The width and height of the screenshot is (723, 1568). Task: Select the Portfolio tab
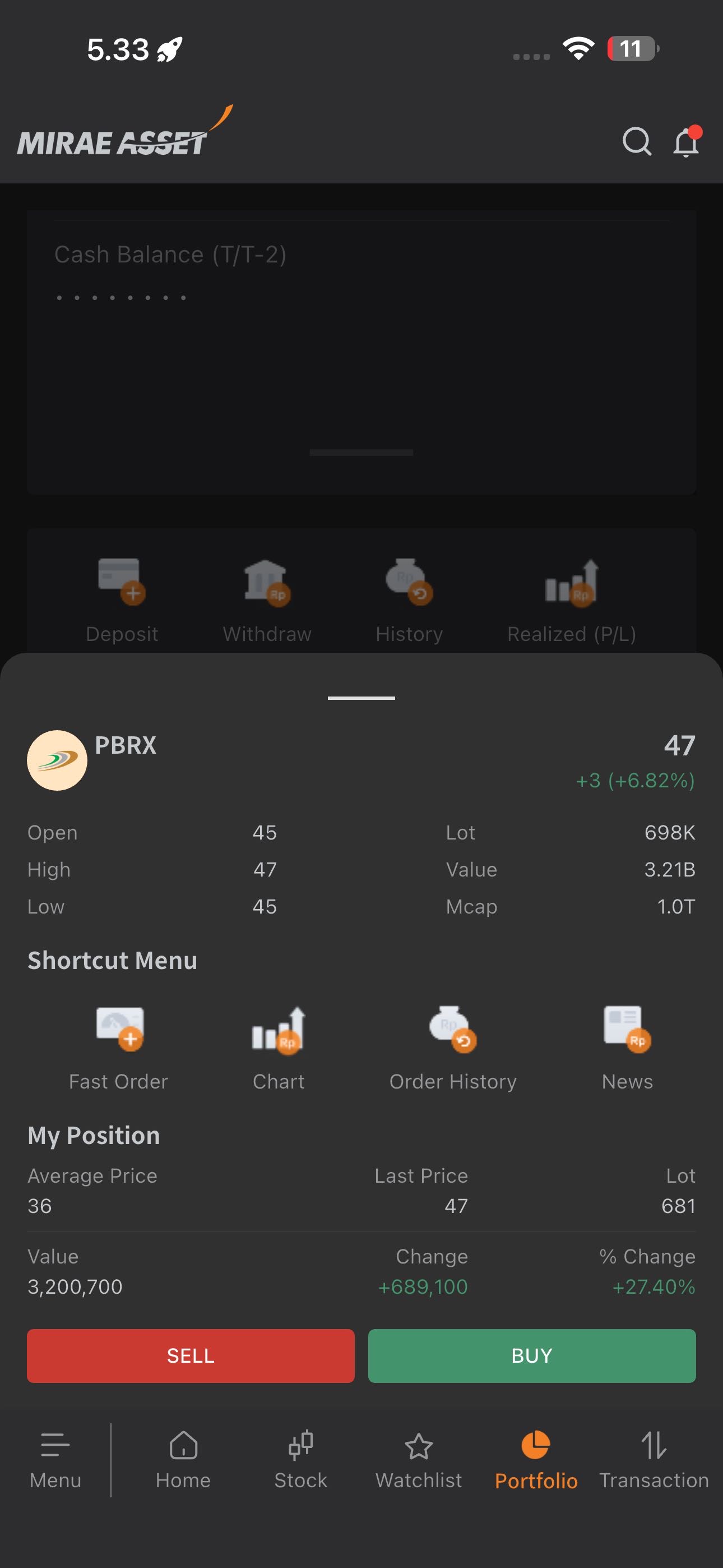pos(536,1459)
